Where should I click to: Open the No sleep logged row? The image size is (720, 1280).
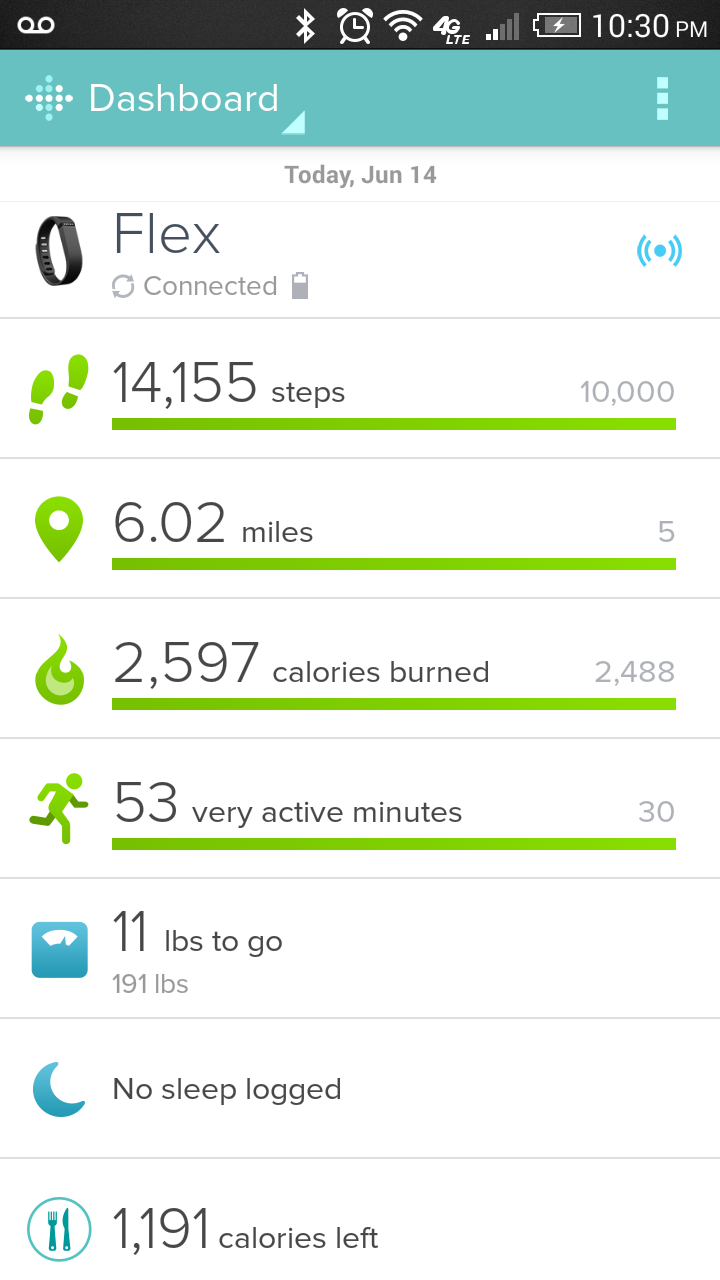[x=360, y=1089]
